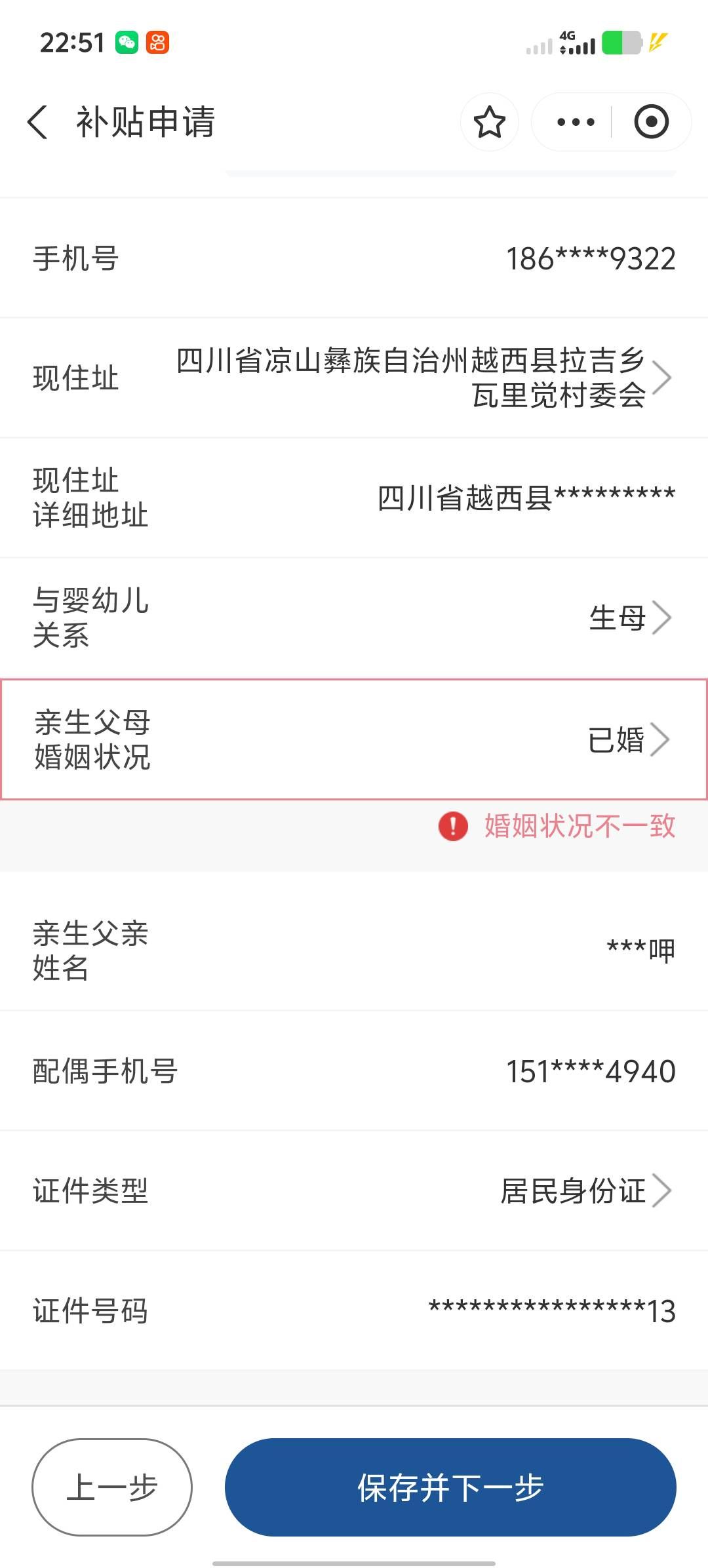The width and height of the screenshot is (708, 1568).
Task: Open the three-dot more menu
Action: click(575, 122)
